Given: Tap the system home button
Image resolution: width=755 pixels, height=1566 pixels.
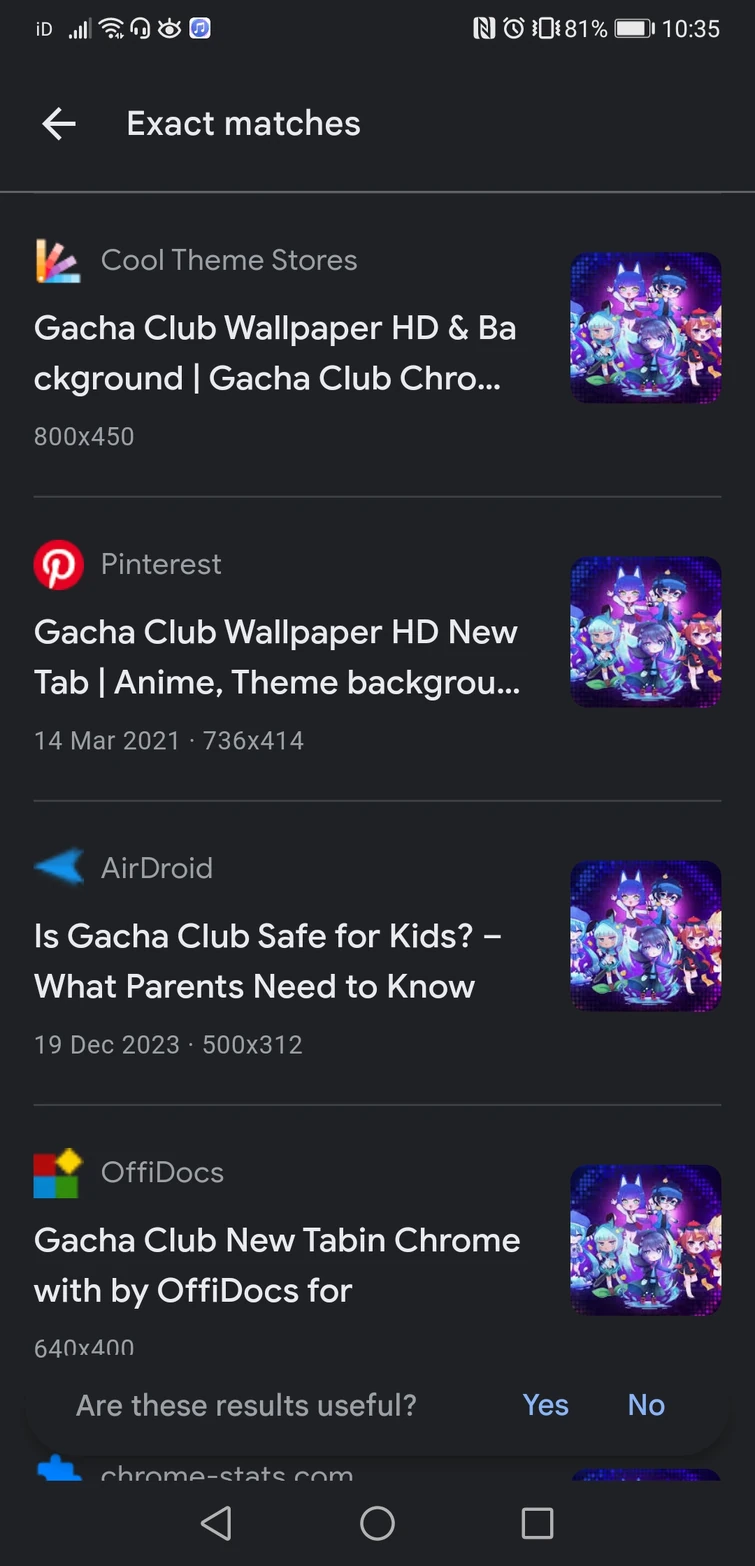Looking at the screenshot, I should [x=377, y=1523].
